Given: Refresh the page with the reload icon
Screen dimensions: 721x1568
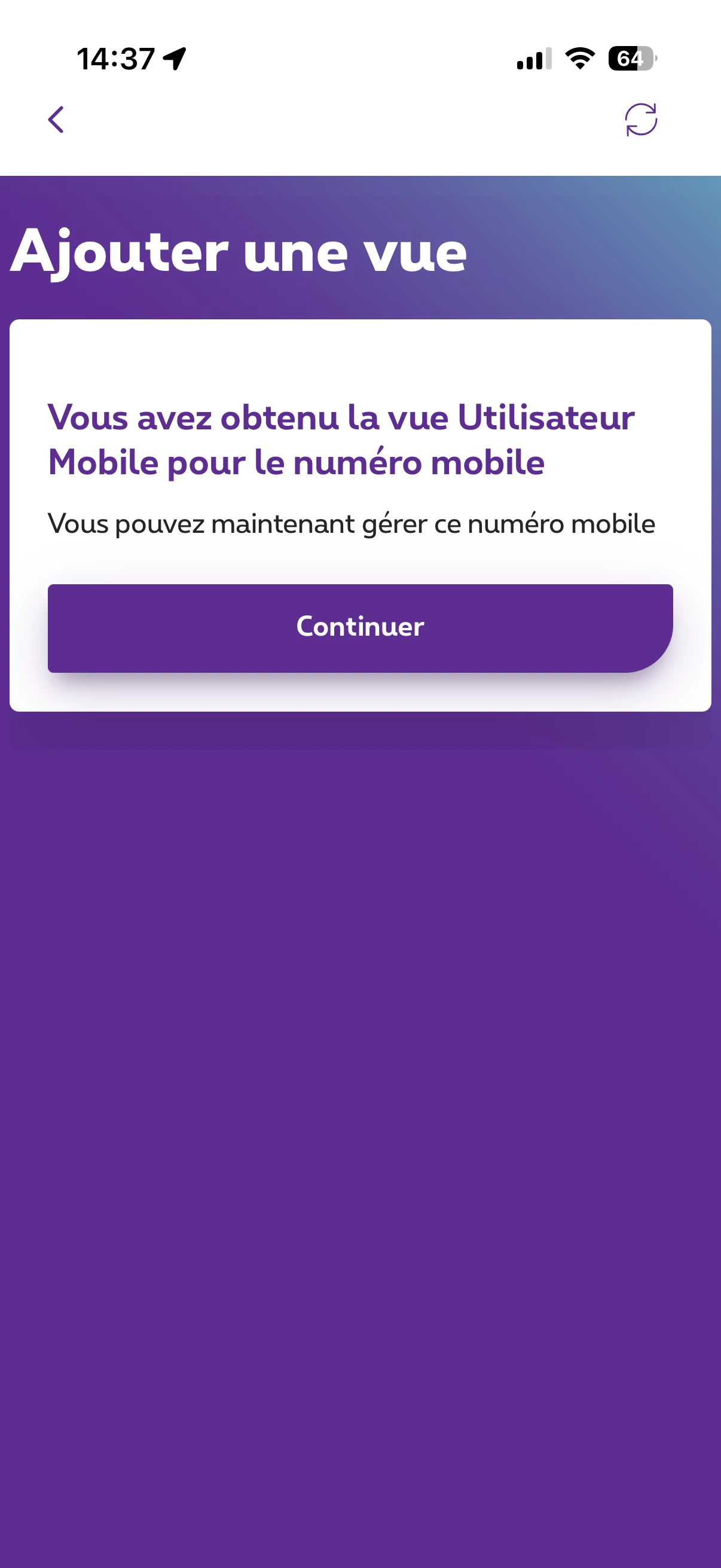Looking at the screenshot, I should pos(641,120).
